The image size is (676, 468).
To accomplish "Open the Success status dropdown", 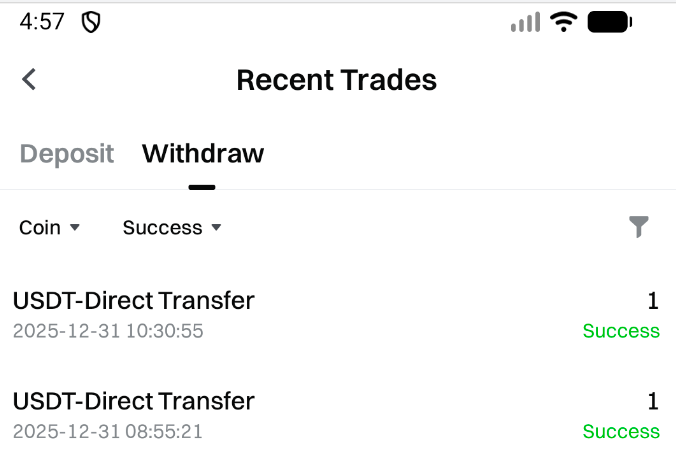I will pyautogui.click(x=171, y=228).
